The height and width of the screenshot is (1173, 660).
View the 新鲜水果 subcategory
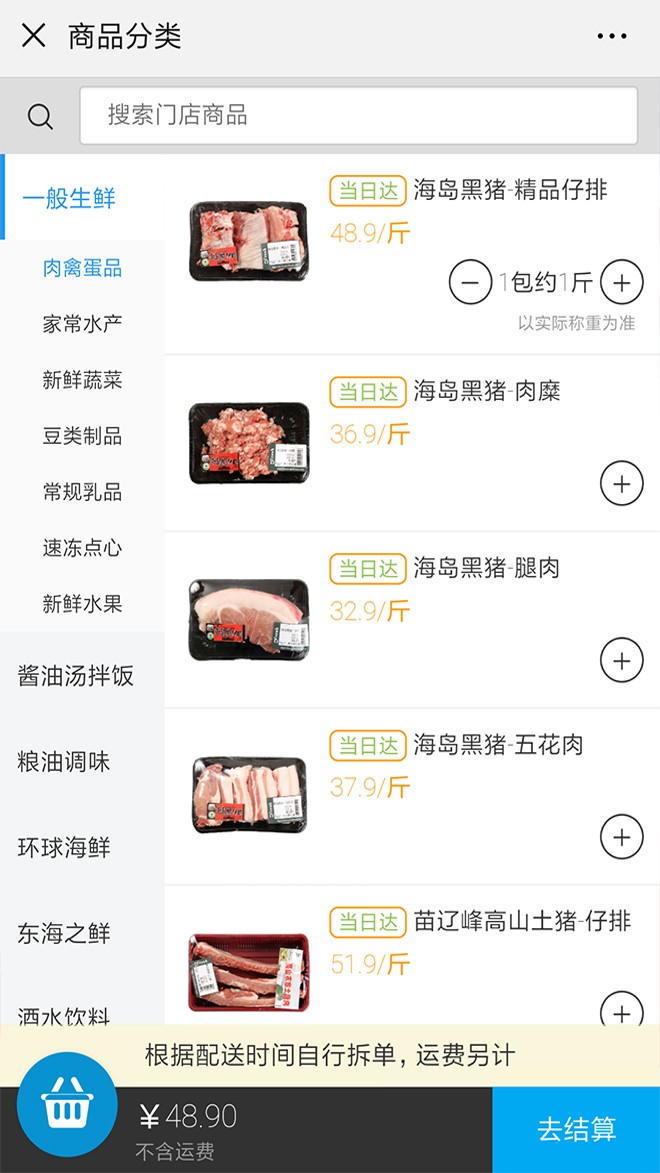82,604
